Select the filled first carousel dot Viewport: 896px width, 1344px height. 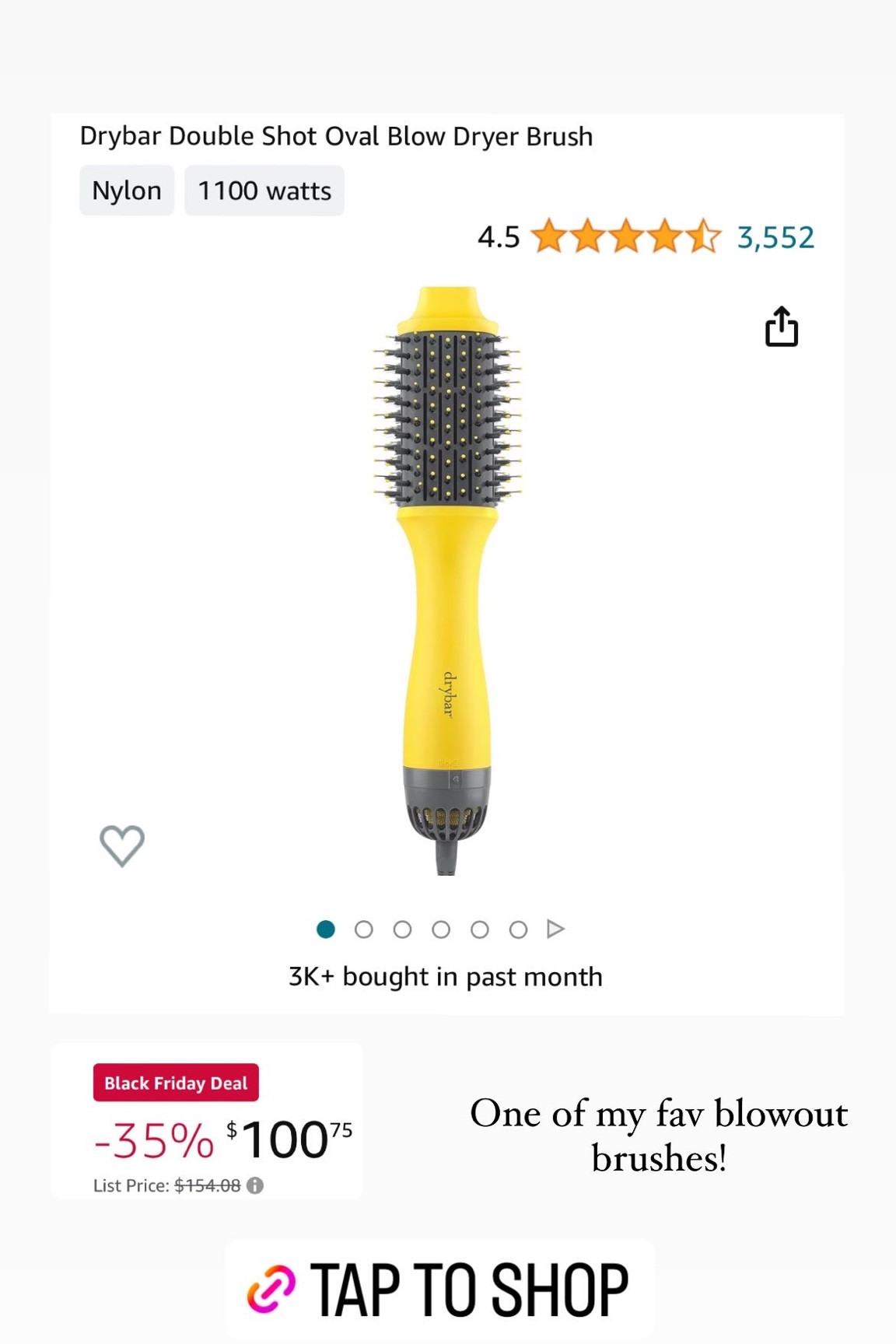click(x=327, y=927)
